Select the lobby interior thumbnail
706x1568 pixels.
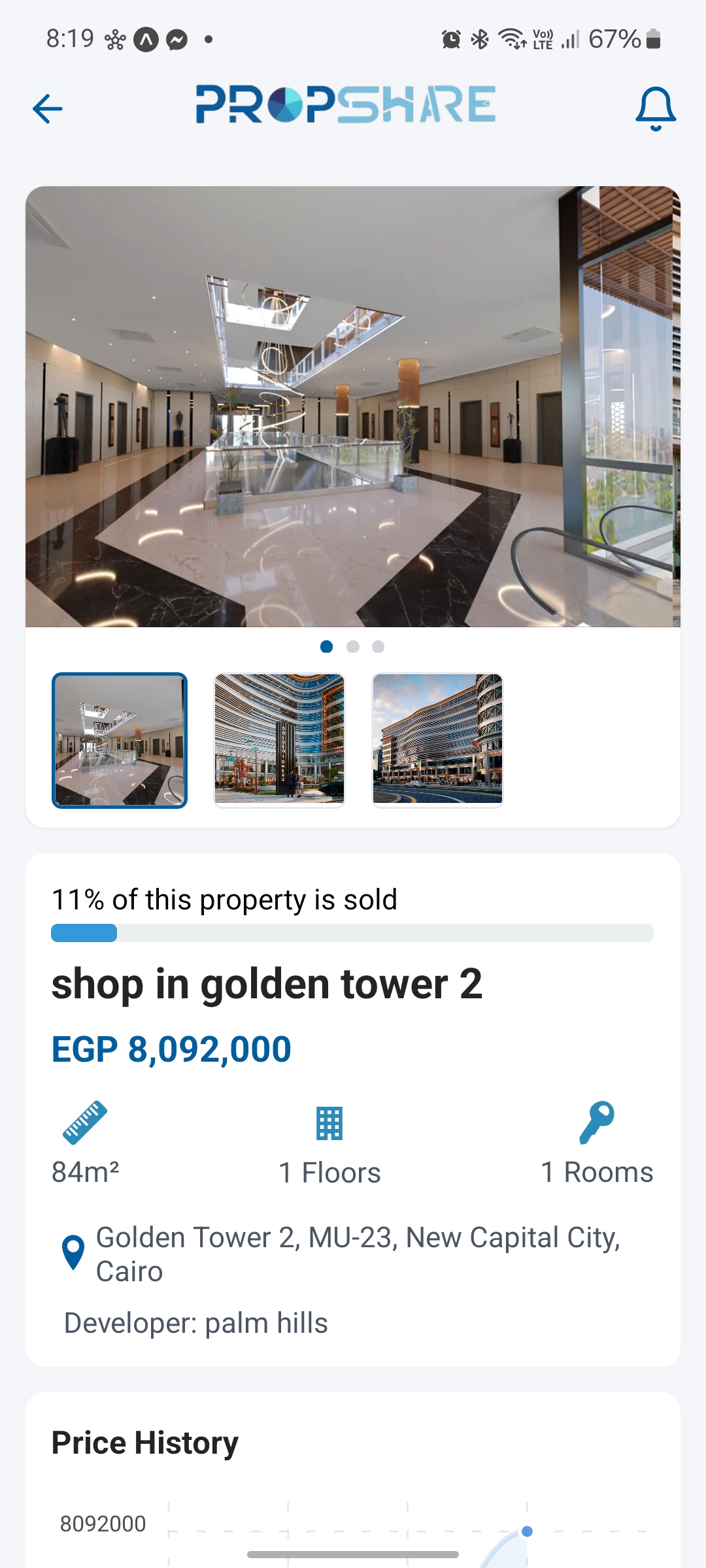[120, 740]
